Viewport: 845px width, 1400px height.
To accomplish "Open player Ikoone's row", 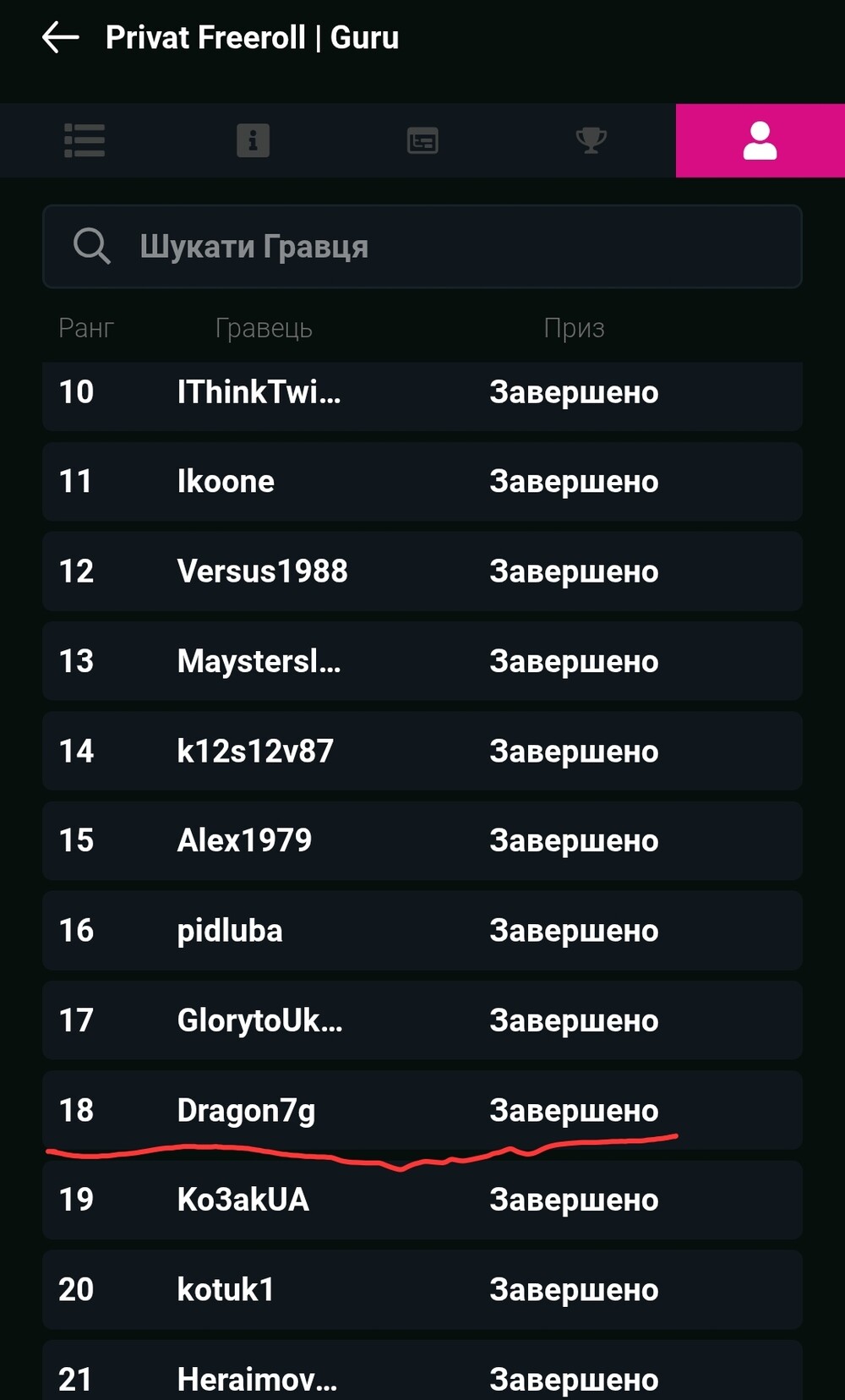I will pyautogui.click(x=422, y=481).
